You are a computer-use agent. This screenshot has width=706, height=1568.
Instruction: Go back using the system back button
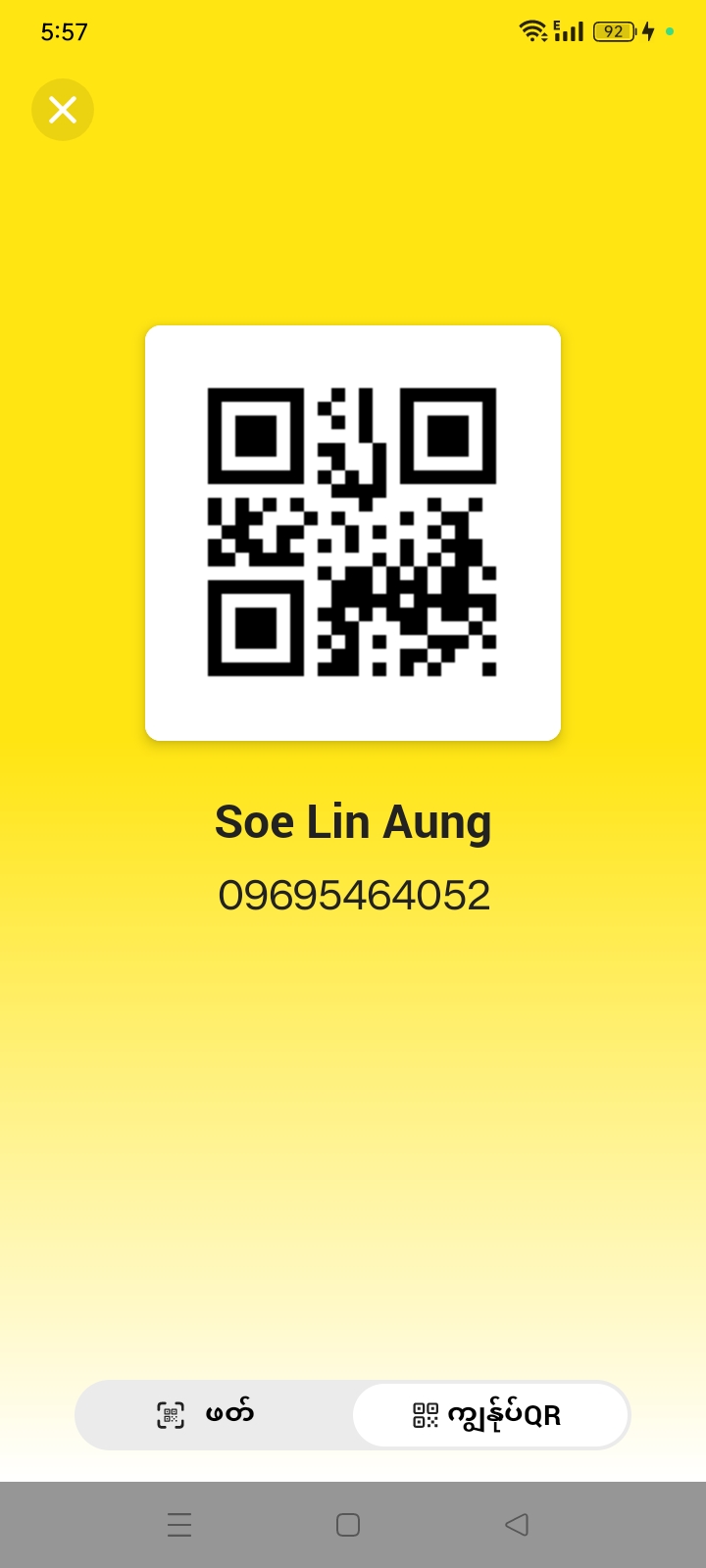click(517, 1524)
